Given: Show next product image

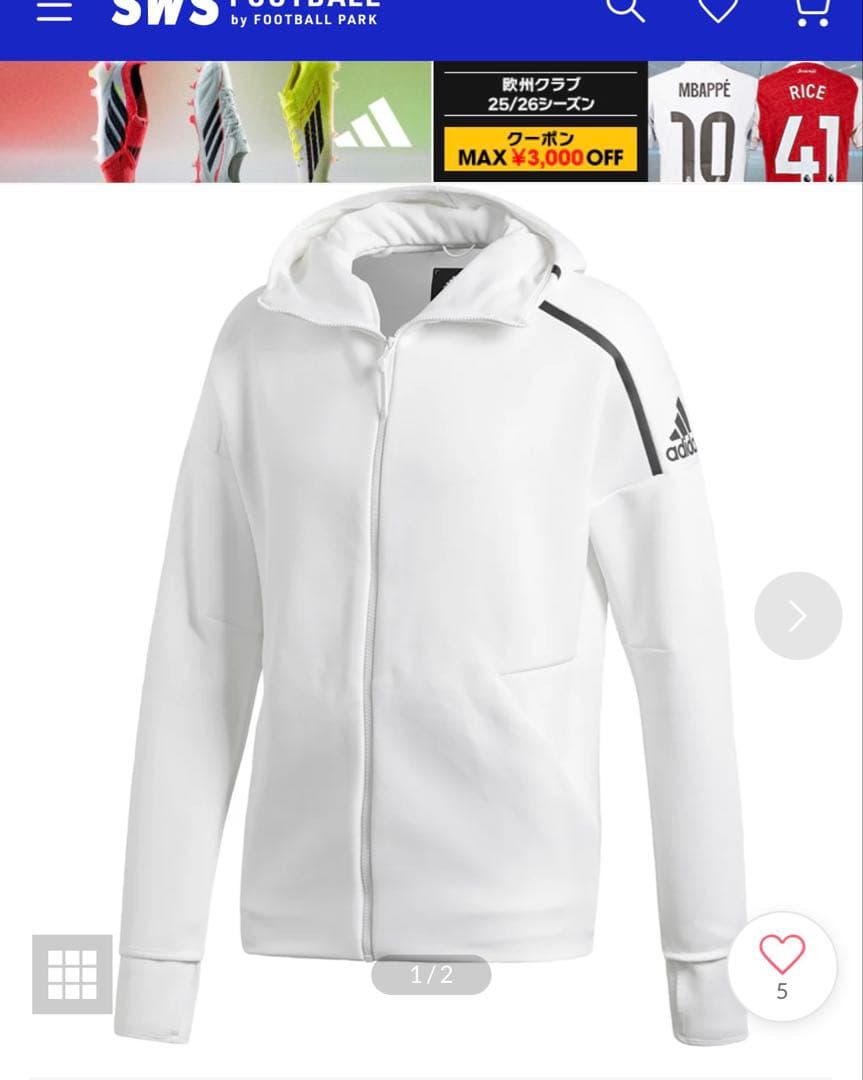Looking at the screenshot, I should pyautogui.click(x=797, y=616).
